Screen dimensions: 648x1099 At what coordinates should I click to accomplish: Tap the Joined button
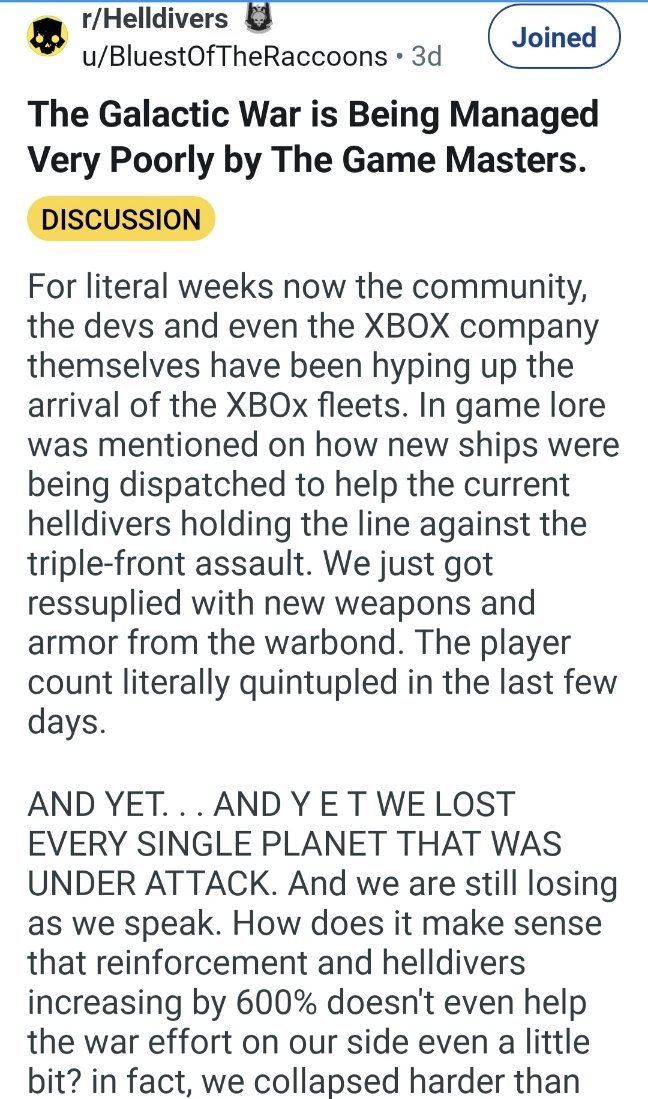(x=554, y=38)
